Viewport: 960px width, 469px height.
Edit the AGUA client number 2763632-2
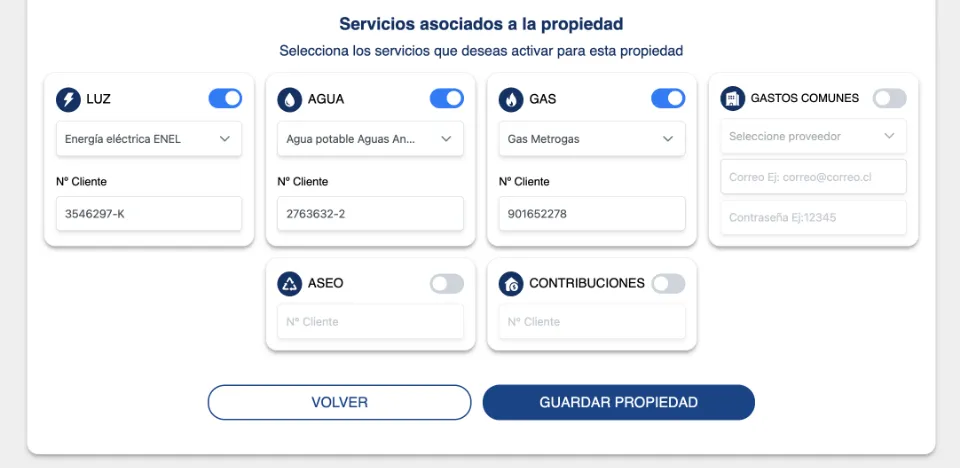tap(370, 213)
